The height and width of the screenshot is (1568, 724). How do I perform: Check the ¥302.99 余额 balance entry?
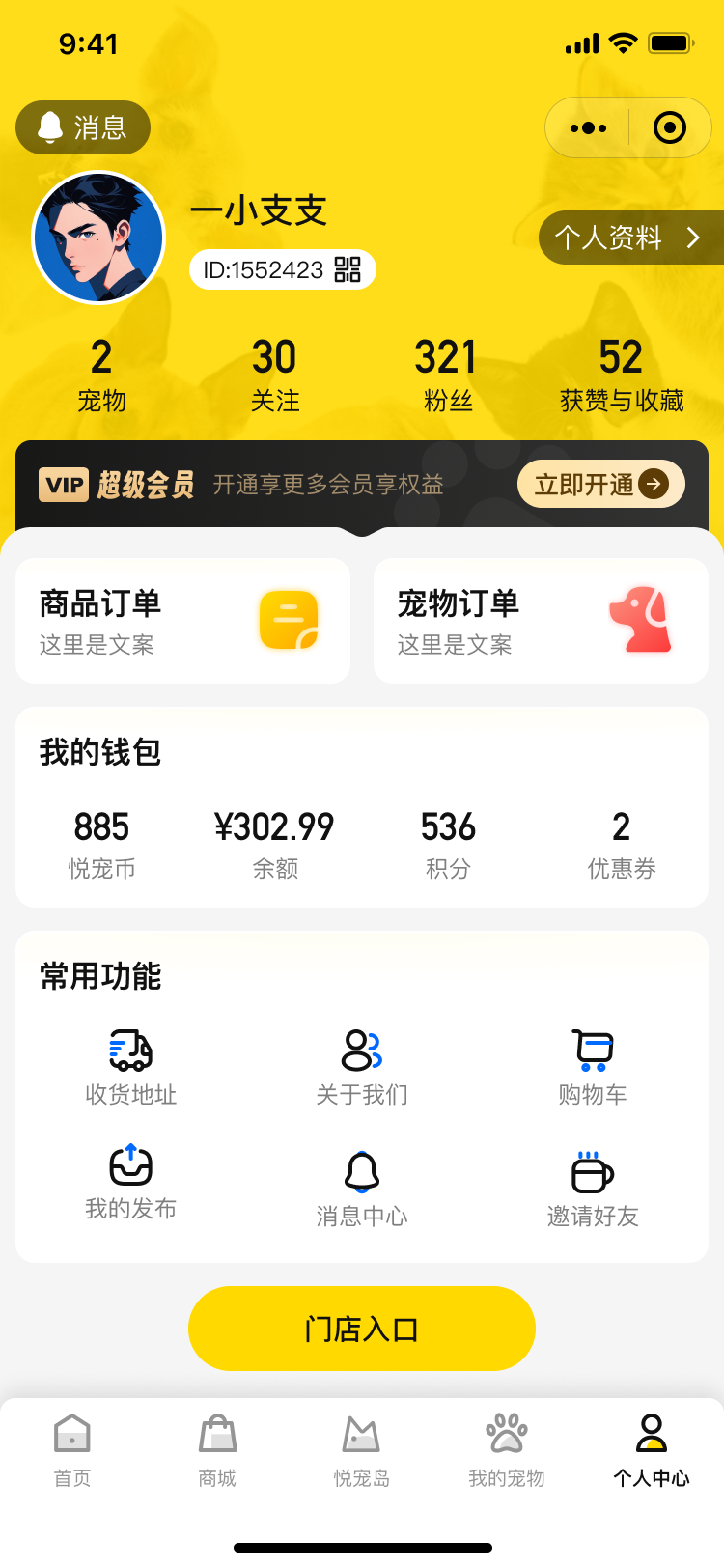pos(274,842)
